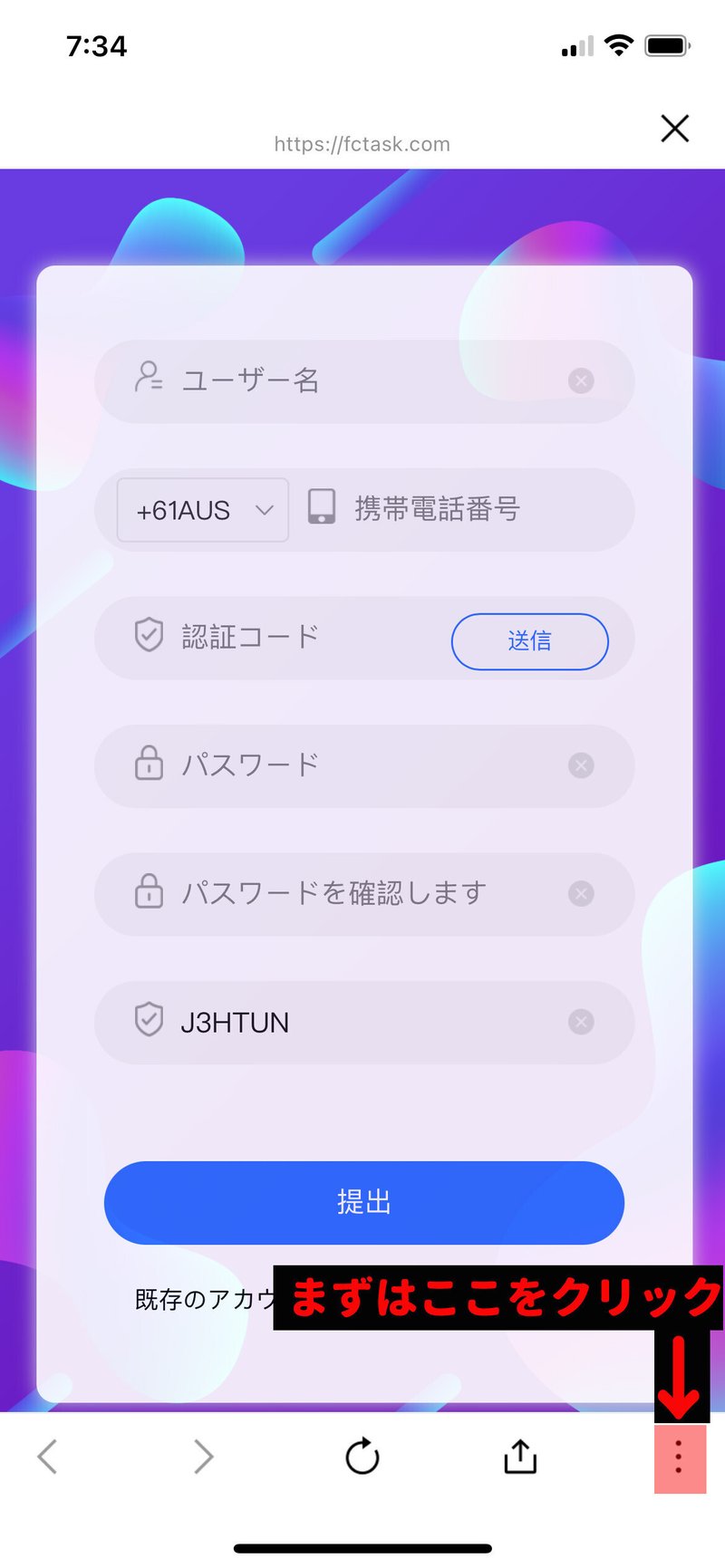Close the in-app browser with X
The height and width of the screenshot is (1568, 725).
675,129
